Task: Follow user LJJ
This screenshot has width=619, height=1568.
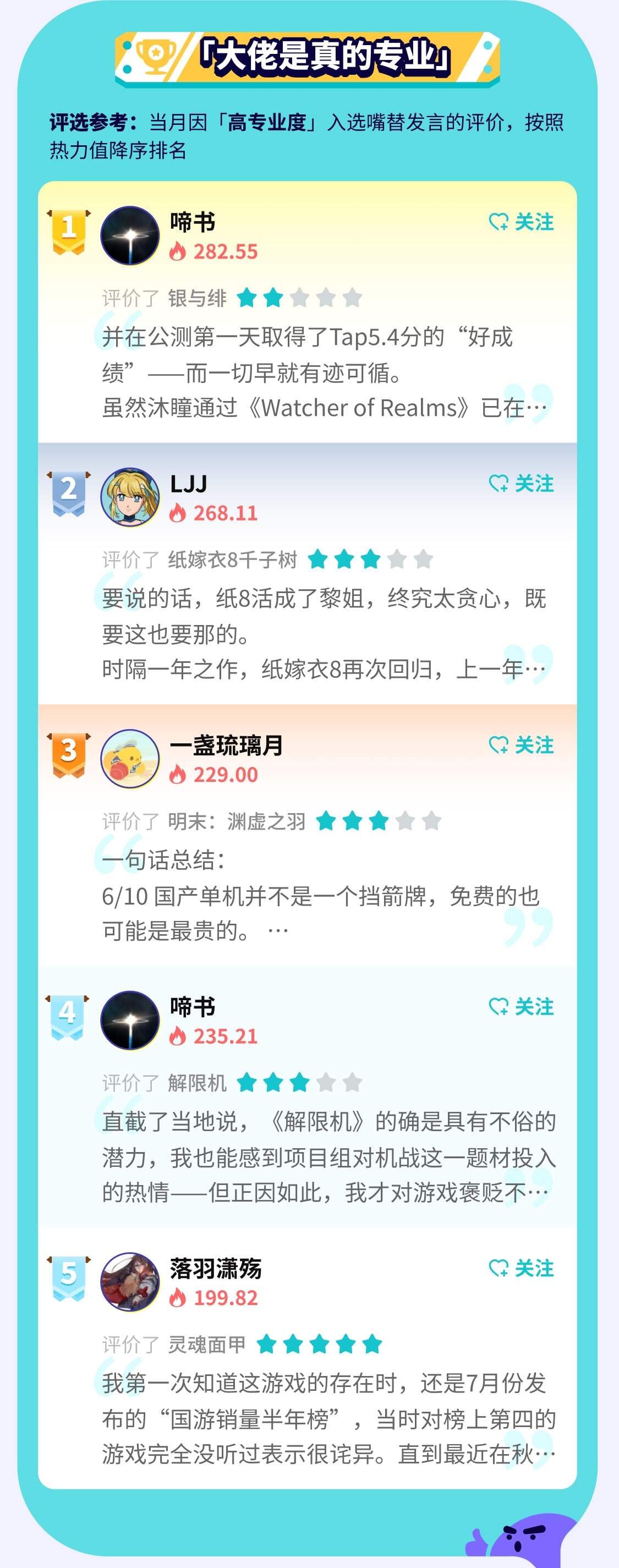Action: pos(522,484)
